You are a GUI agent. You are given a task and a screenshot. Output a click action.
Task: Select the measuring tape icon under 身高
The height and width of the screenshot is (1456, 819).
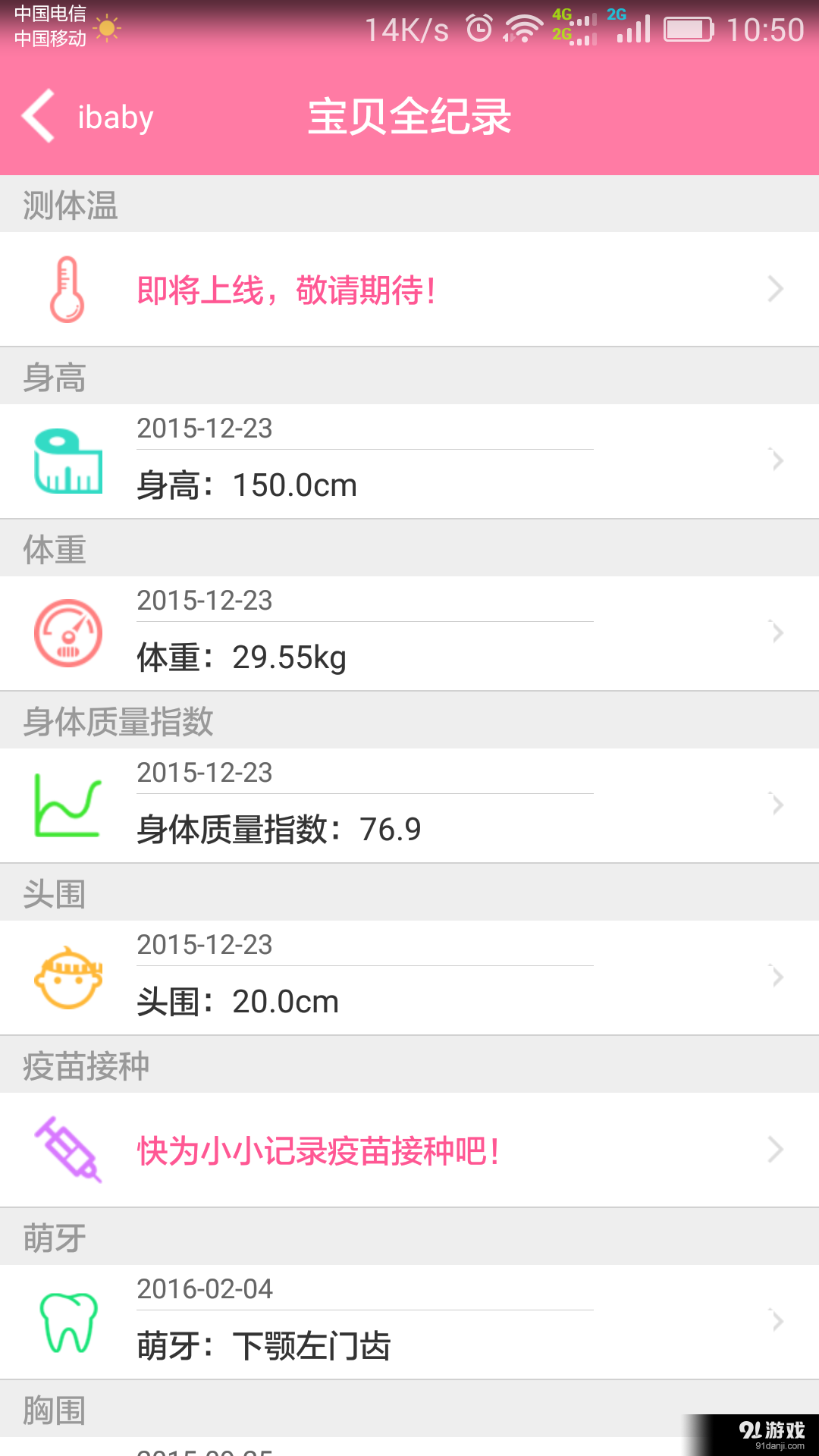tap(68, 460)
